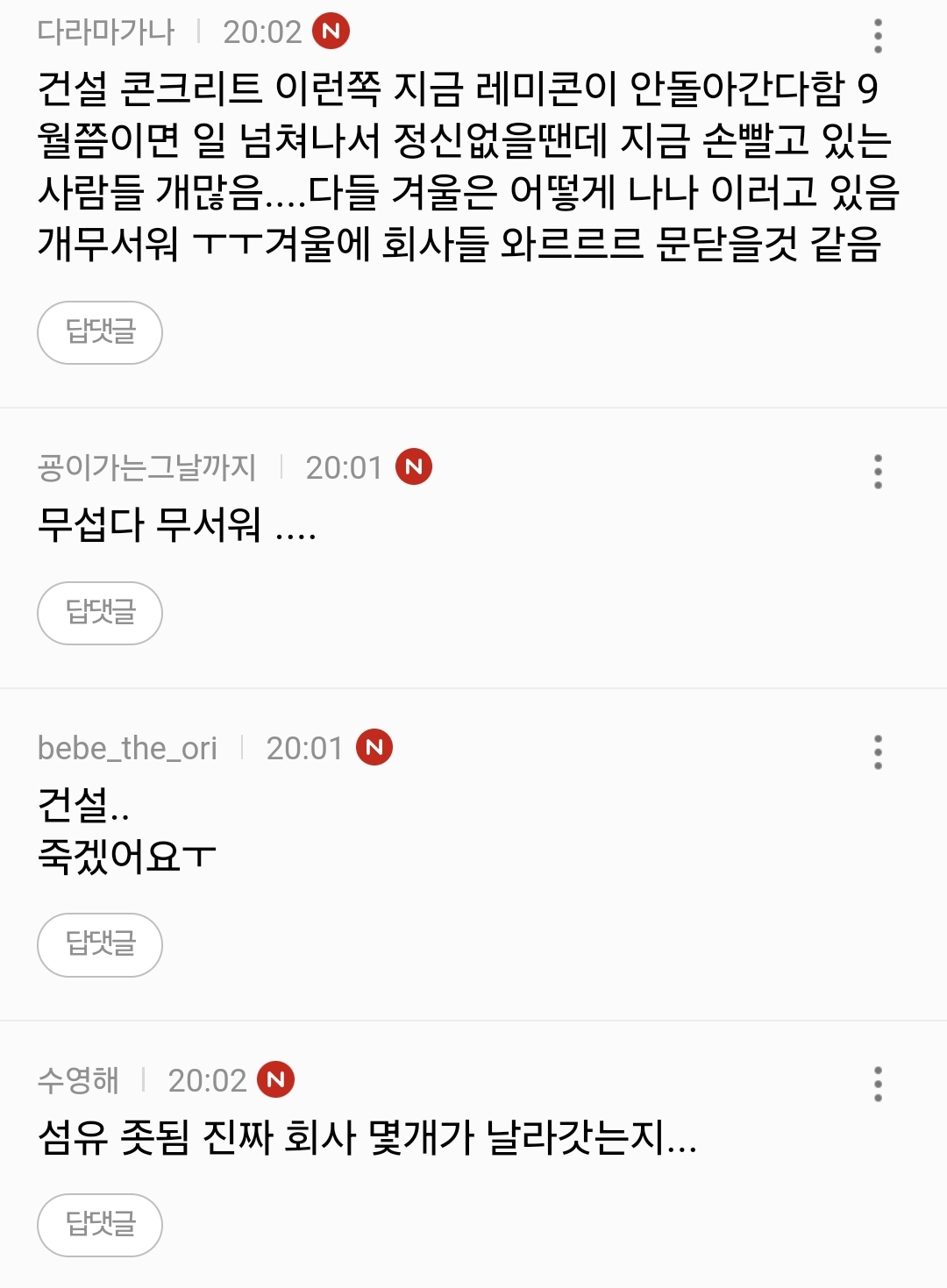Open more options for 공이가는그날까지's comment
Image resolution: width=947 pixels, height=1288 pixels.
point(878,472)
